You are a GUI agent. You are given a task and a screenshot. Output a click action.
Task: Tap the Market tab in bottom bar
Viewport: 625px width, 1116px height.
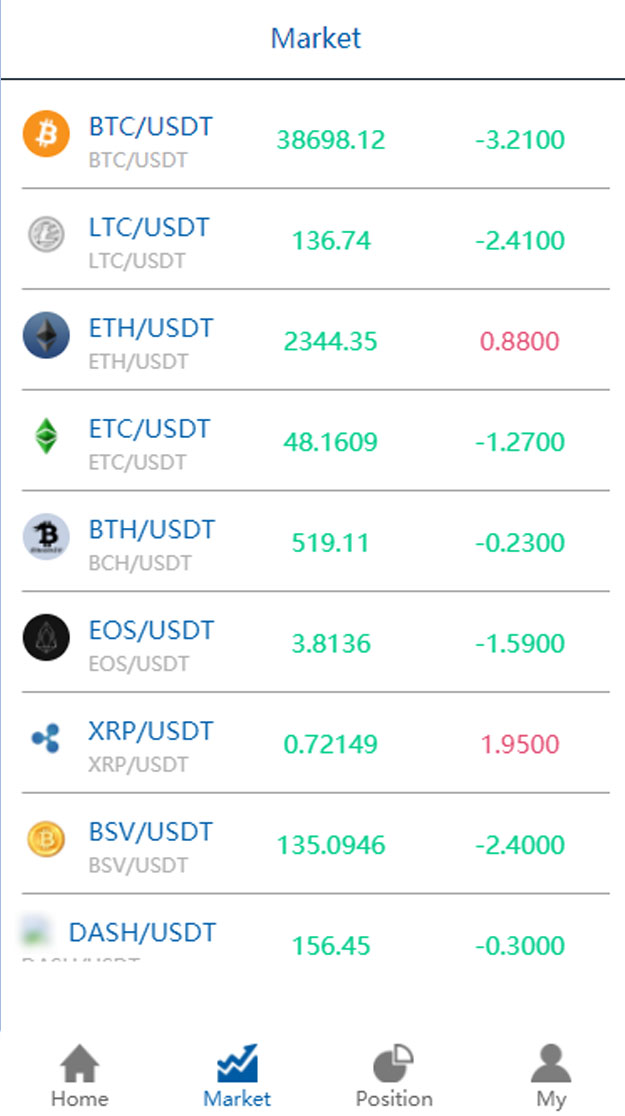(x=237, y=1075)
